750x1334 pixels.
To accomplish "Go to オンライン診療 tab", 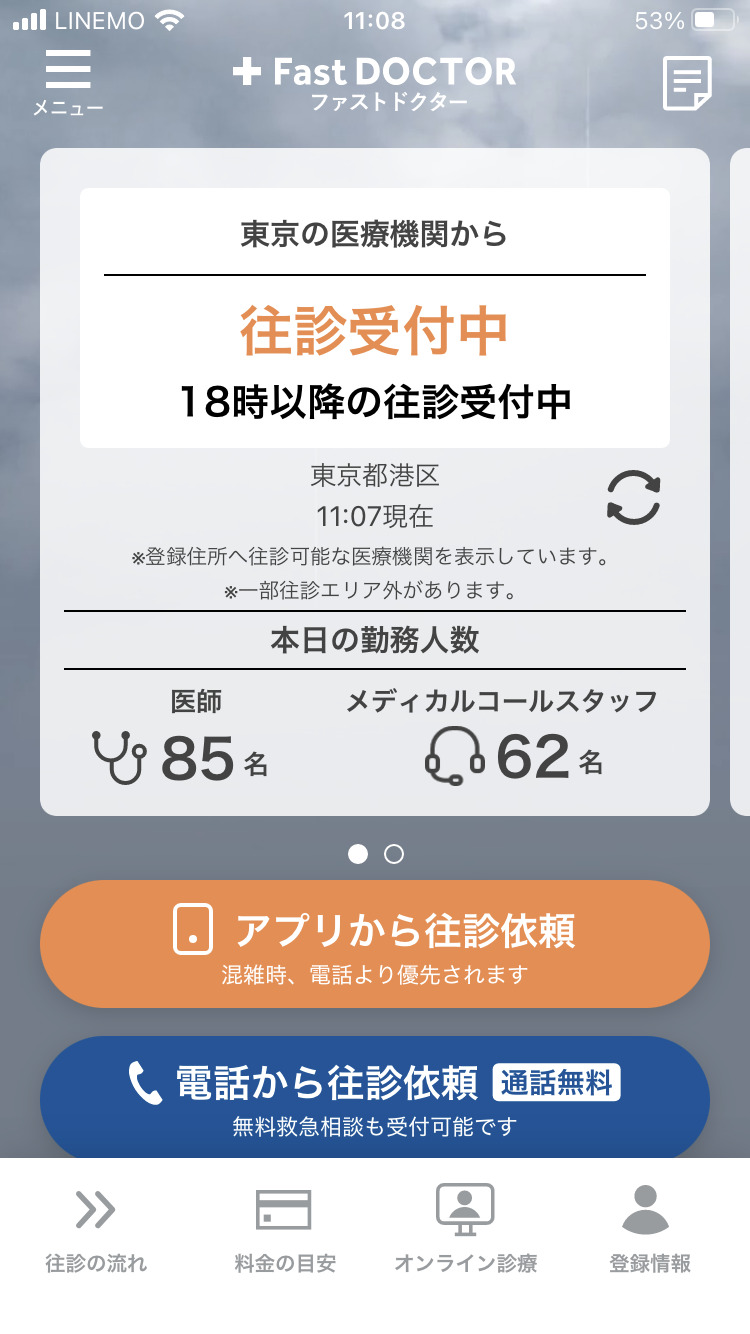I will tap(465, 1228).
